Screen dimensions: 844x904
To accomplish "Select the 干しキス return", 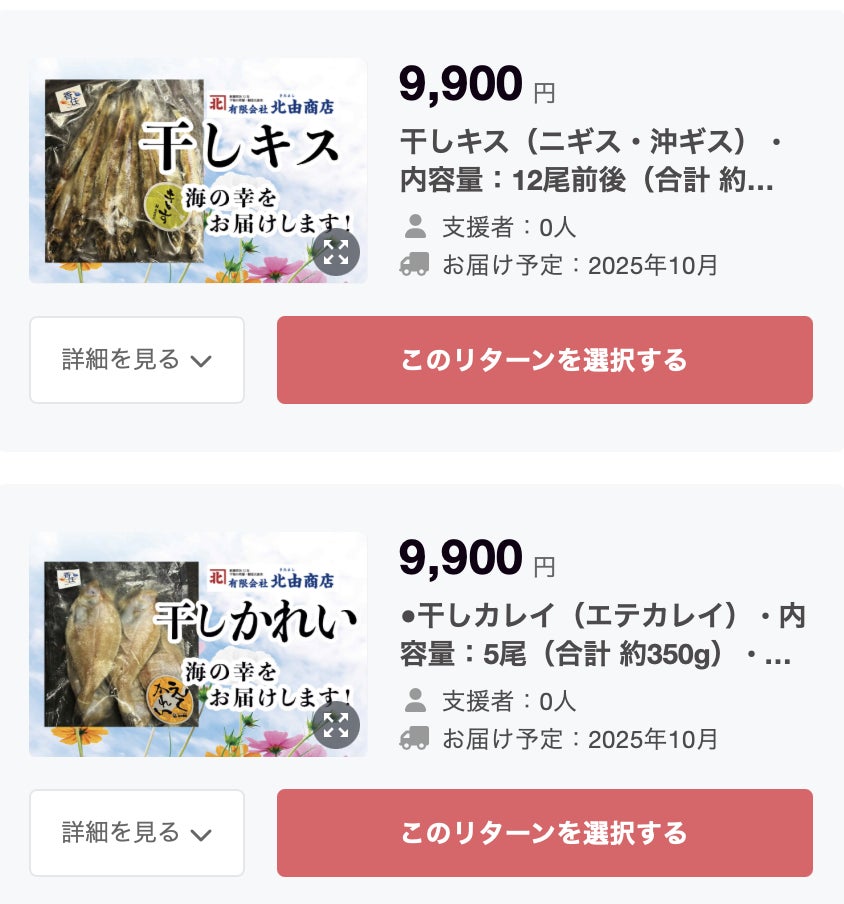I will point(544,360).
